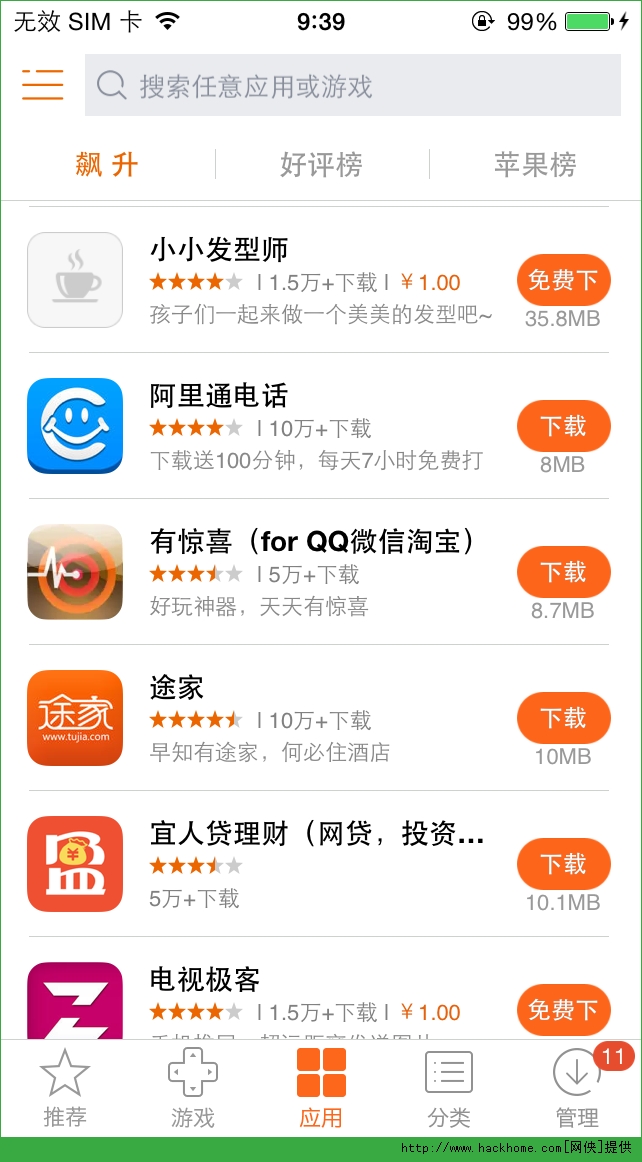642x1162 pixels.
Task: Switch to the 飙升 tab
Action: 107,164
